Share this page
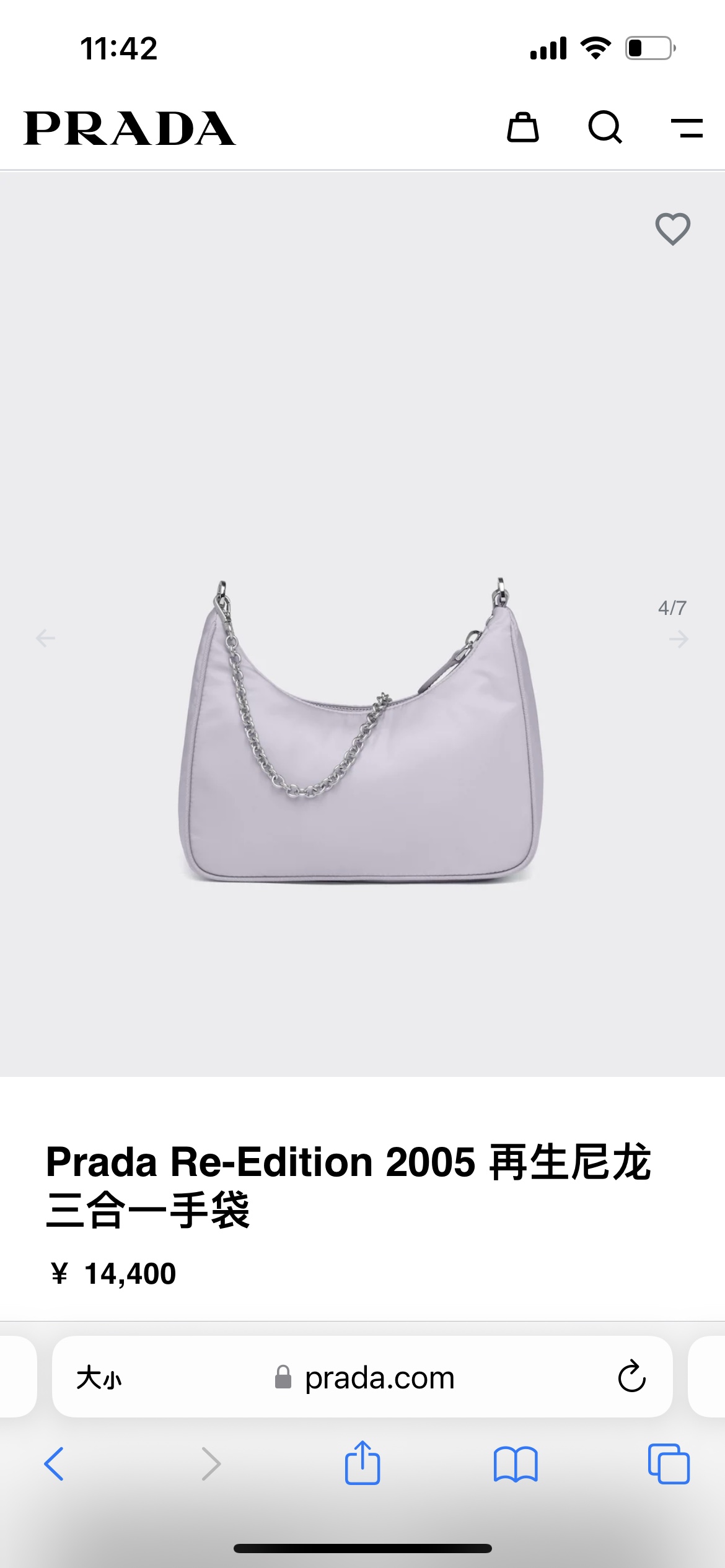The width and height of the screenshot is (725, 1568). (362, 1463)
